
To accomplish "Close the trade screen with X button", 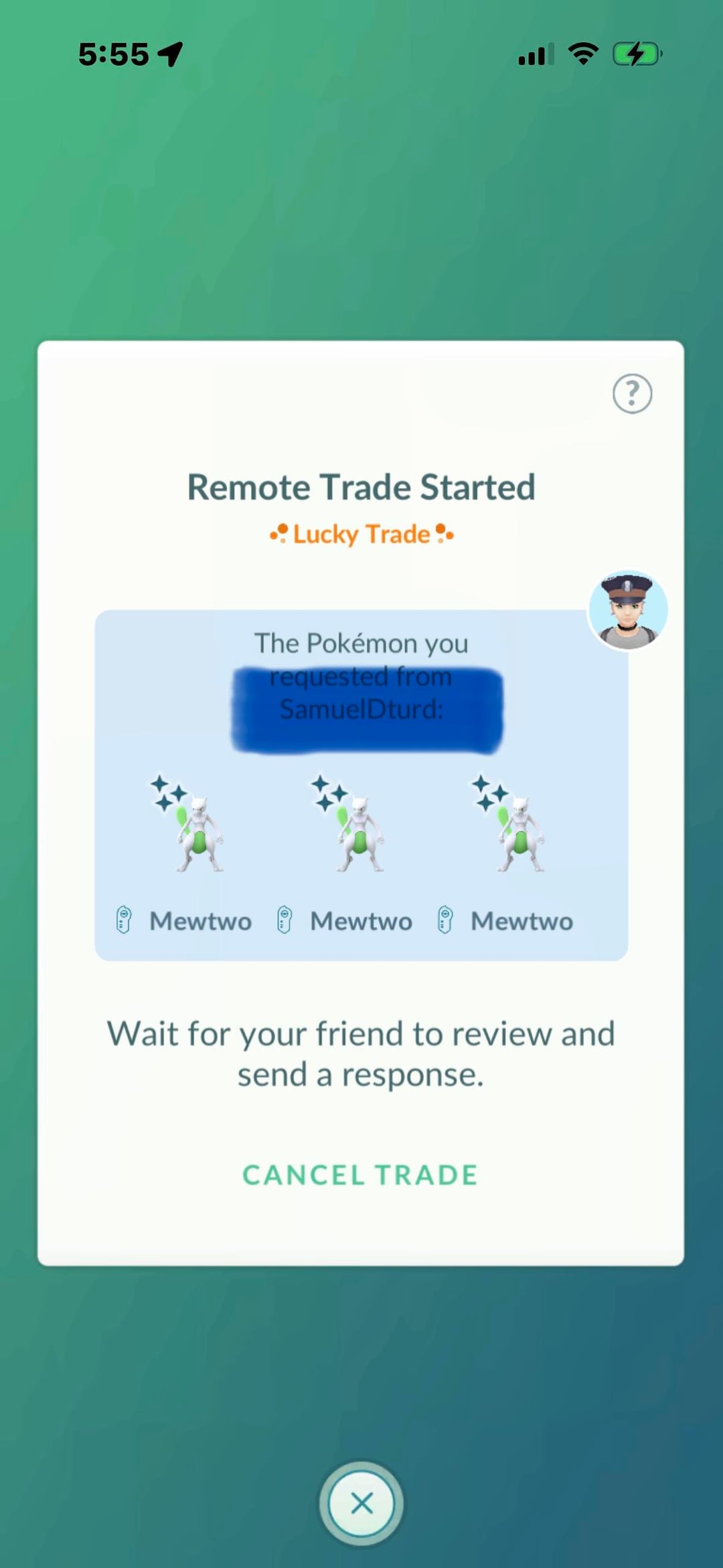I will 361,1503.
